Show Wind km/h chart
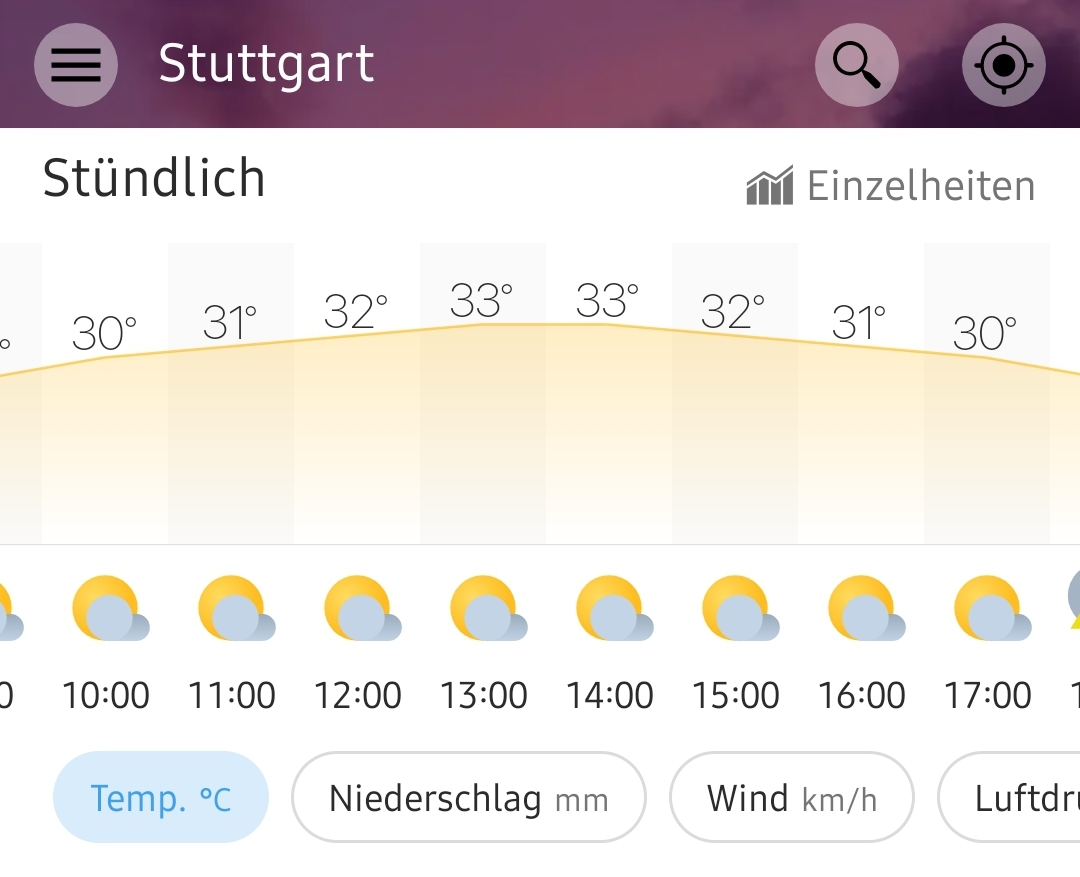Image resolution: width=1080 pixels, height=877 pixels. 791,798
